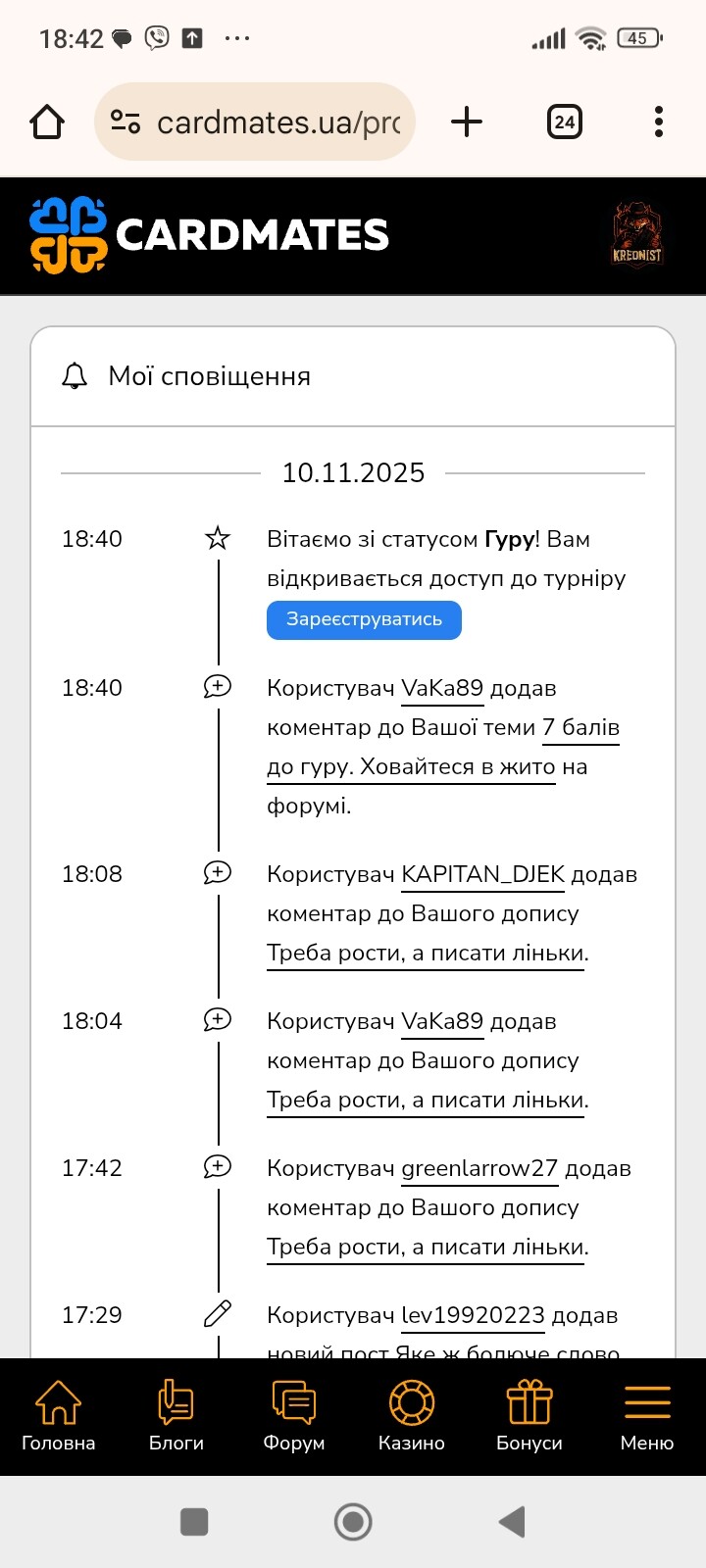Open the KREONIST profile avatar
Viewport: 706px width, 1568px height.
[x=637, y=235]
